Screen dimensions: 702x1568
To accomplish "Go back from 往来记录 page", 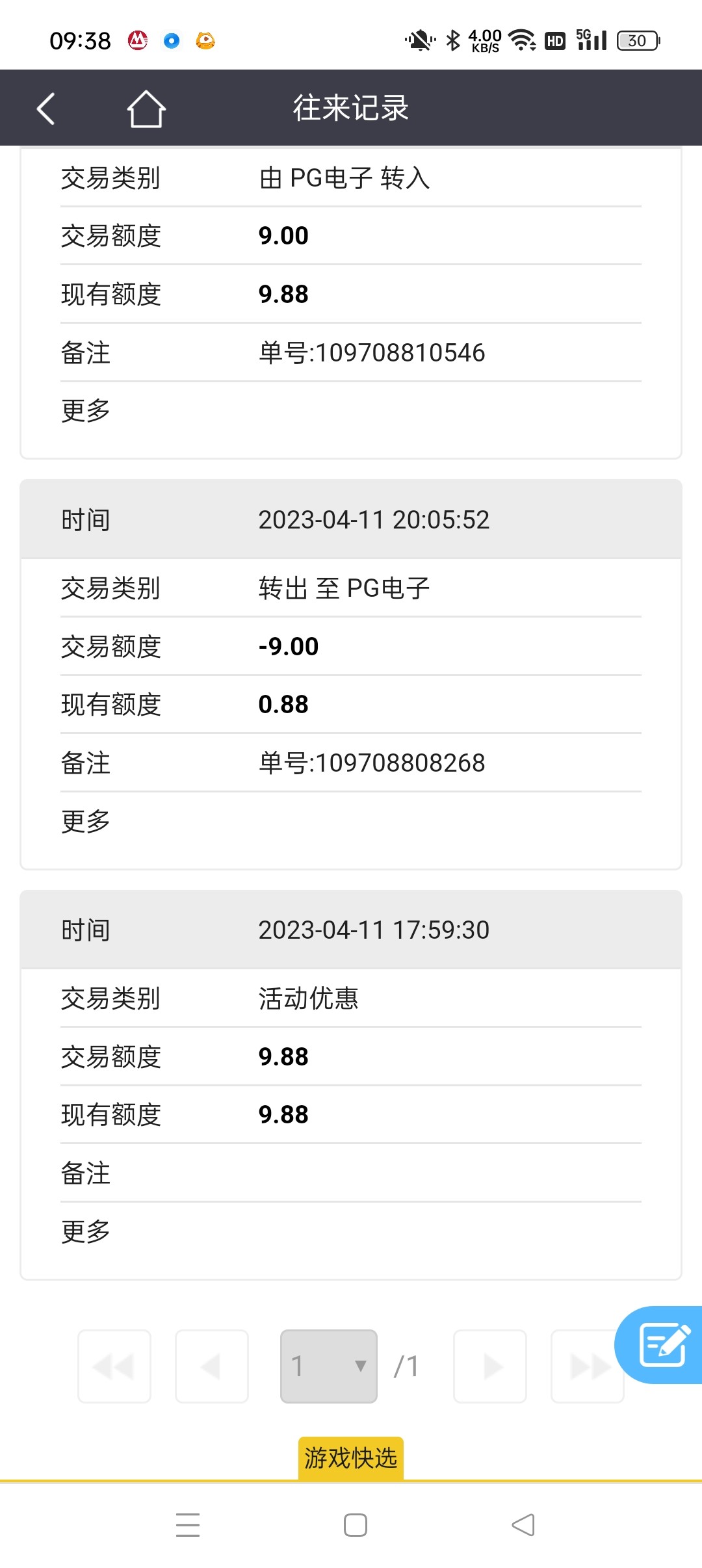I will tap(46, 109).
